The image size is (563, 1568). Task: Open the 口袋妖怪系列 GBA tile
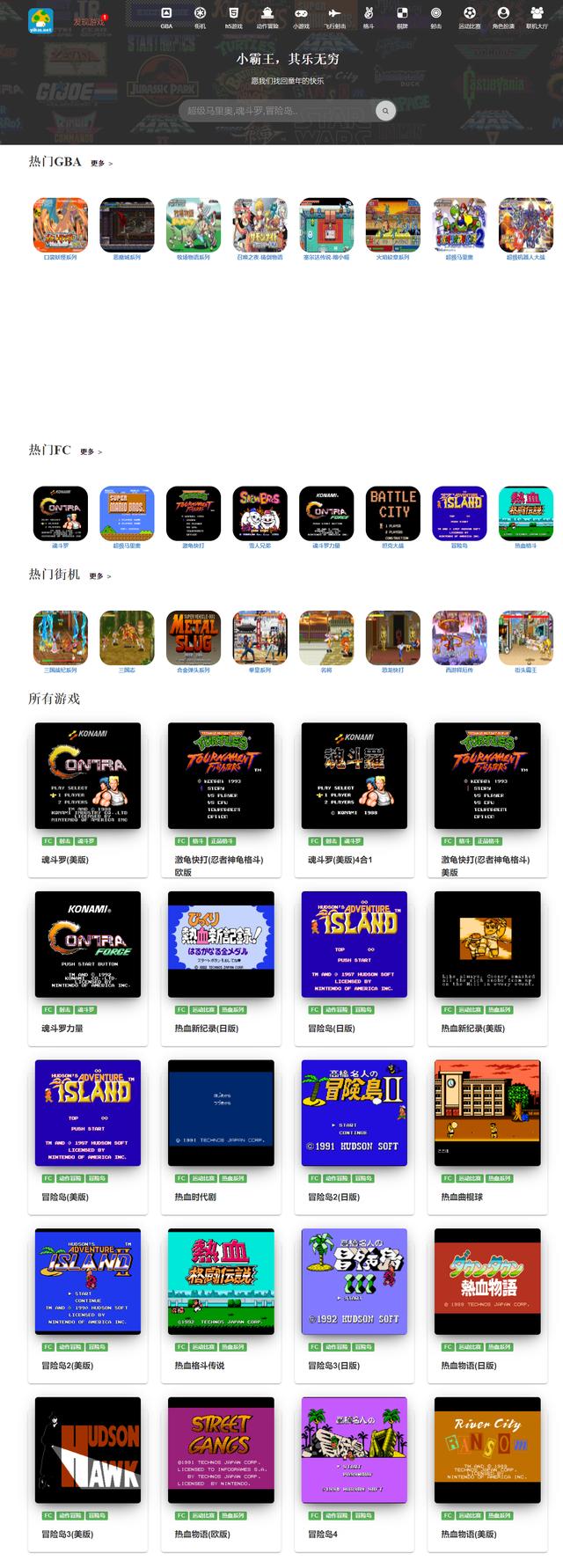click(61, 225)
